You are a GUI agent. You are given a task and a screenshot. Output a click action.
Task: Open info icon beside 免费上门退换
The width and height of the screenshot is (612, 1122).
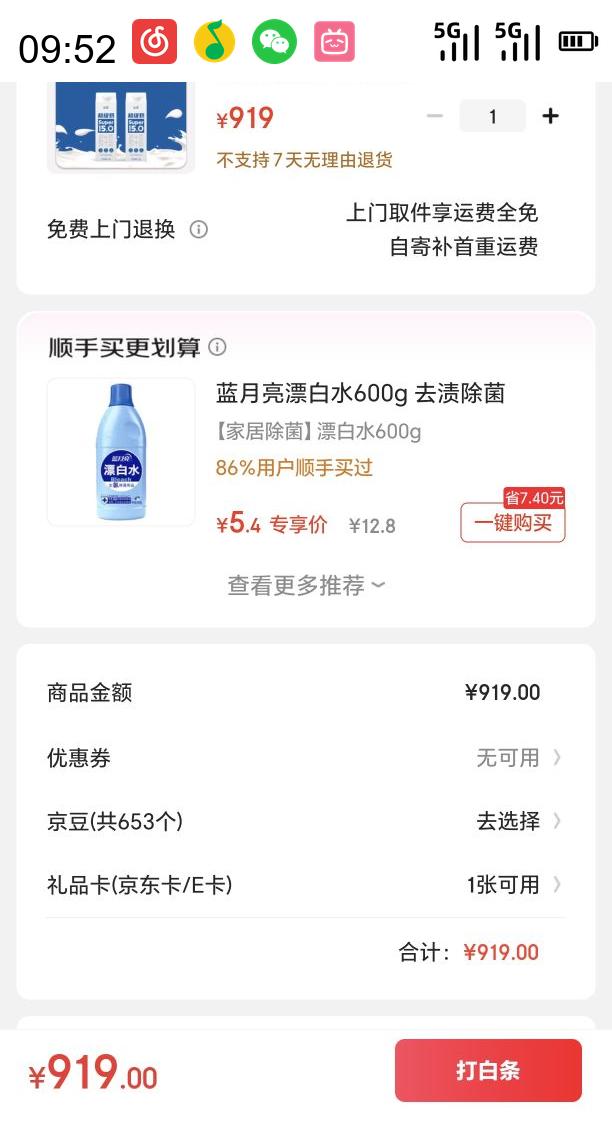pyautogui.click(x=199, y=229)
